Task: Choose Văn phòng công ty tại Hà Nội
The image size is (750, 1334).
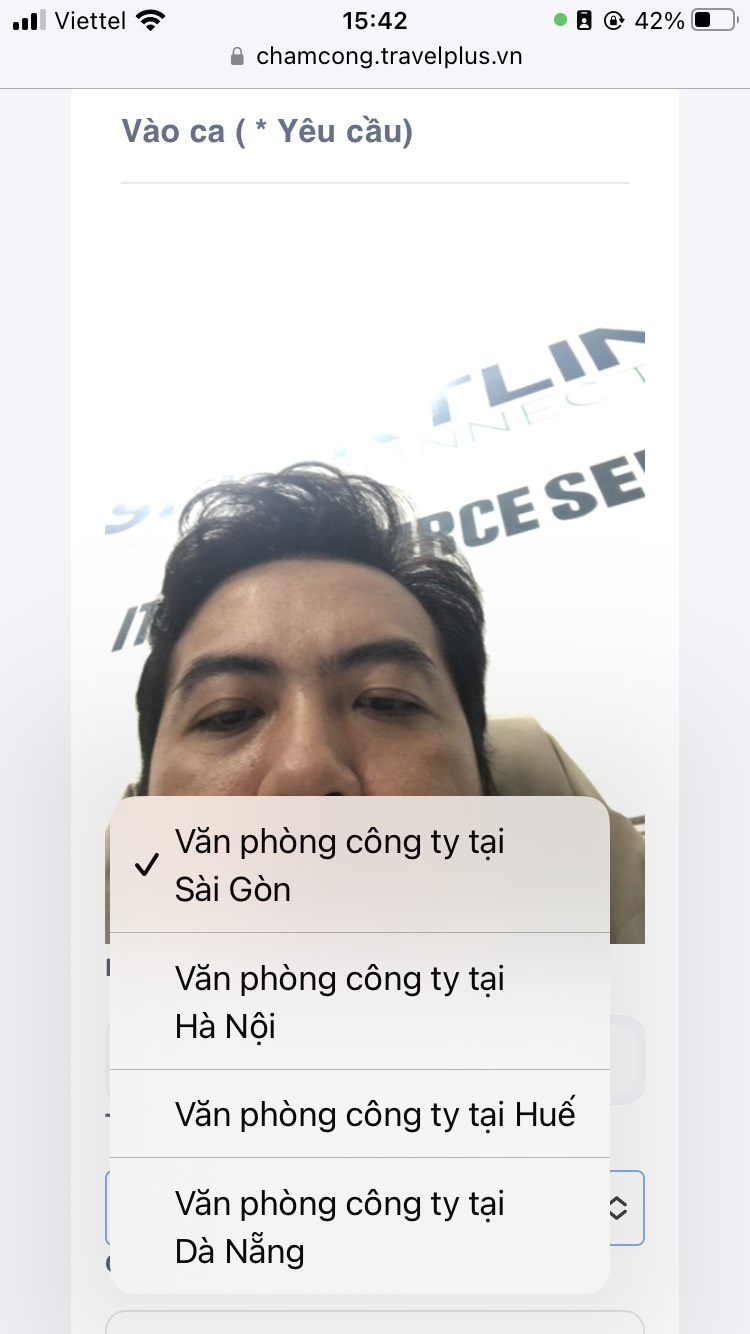Action: [x=360, y=1001]
